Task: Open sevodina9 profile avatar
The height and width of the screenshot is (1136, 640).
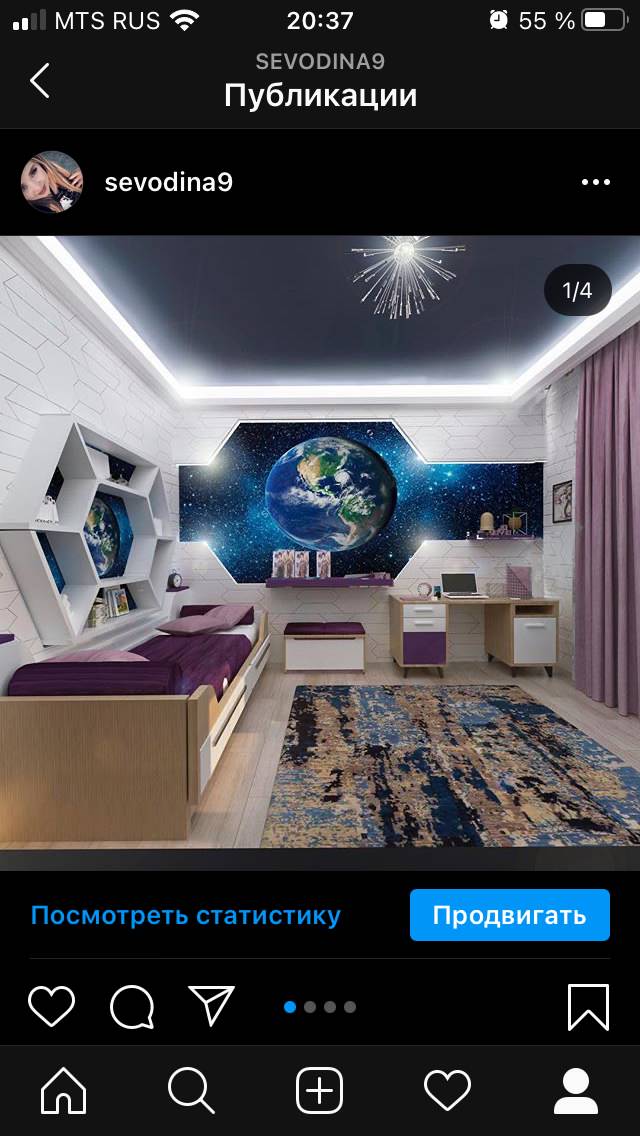Action: click(x=51, y=182)
